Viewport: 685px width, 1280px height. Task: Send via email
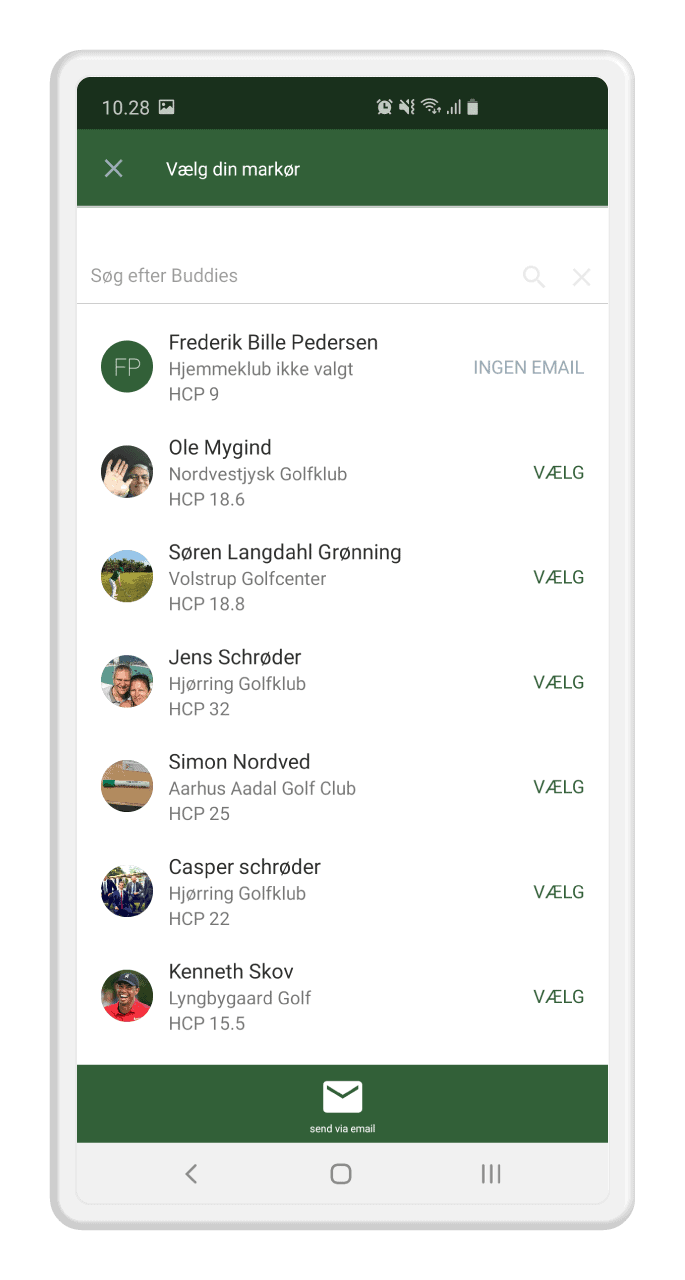pos(342,1105)
